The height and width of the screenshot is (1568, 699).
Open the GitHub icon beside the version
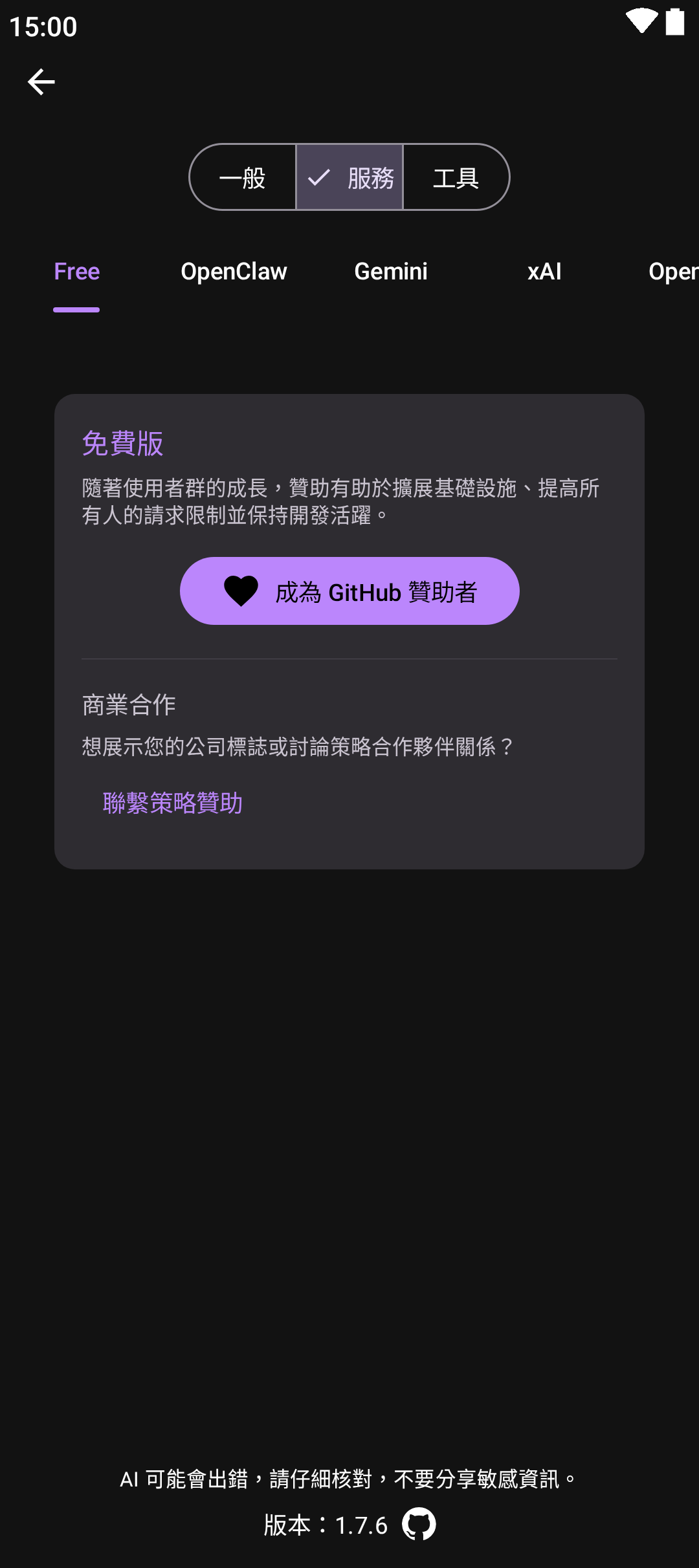(x=419, y=1525)
